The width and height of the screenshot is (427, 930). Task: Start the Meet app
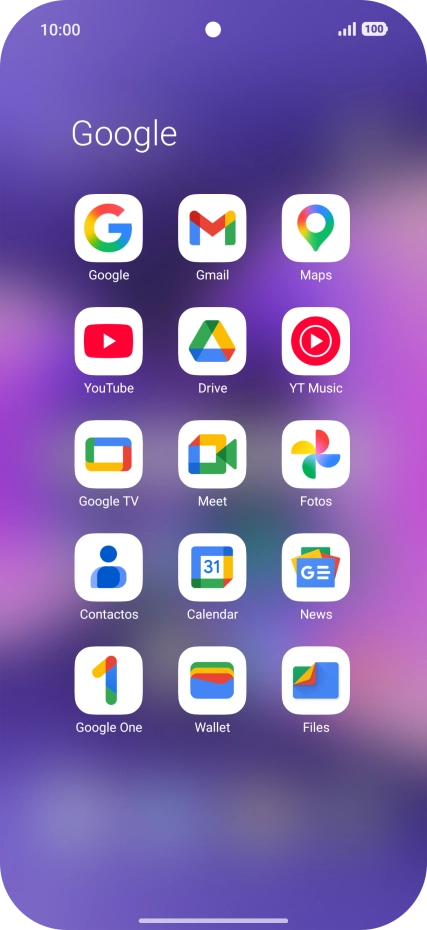coord(212,454)
